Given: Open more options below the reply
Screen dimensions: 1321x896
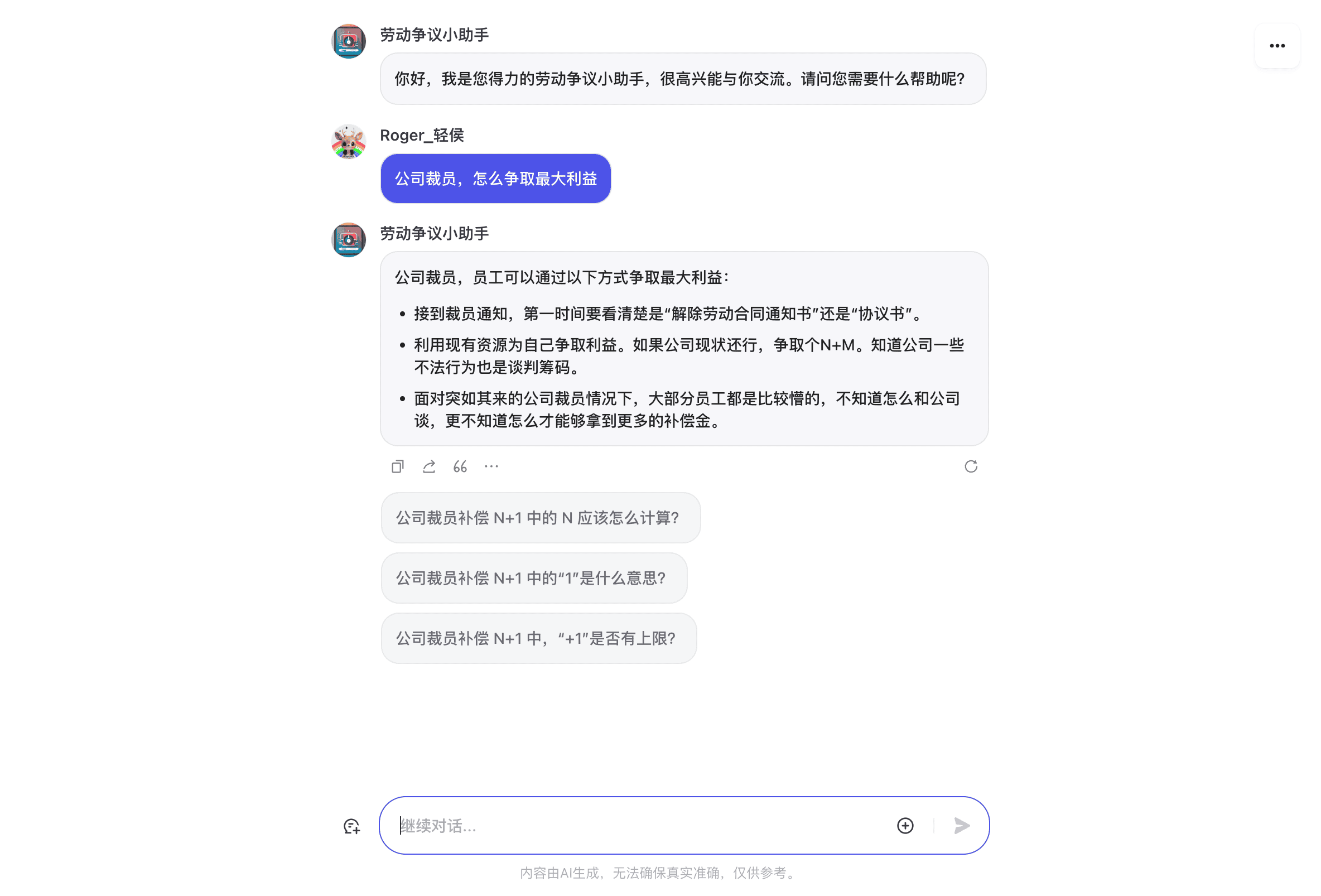Looking at the screenshot, I should pos(491,467).
